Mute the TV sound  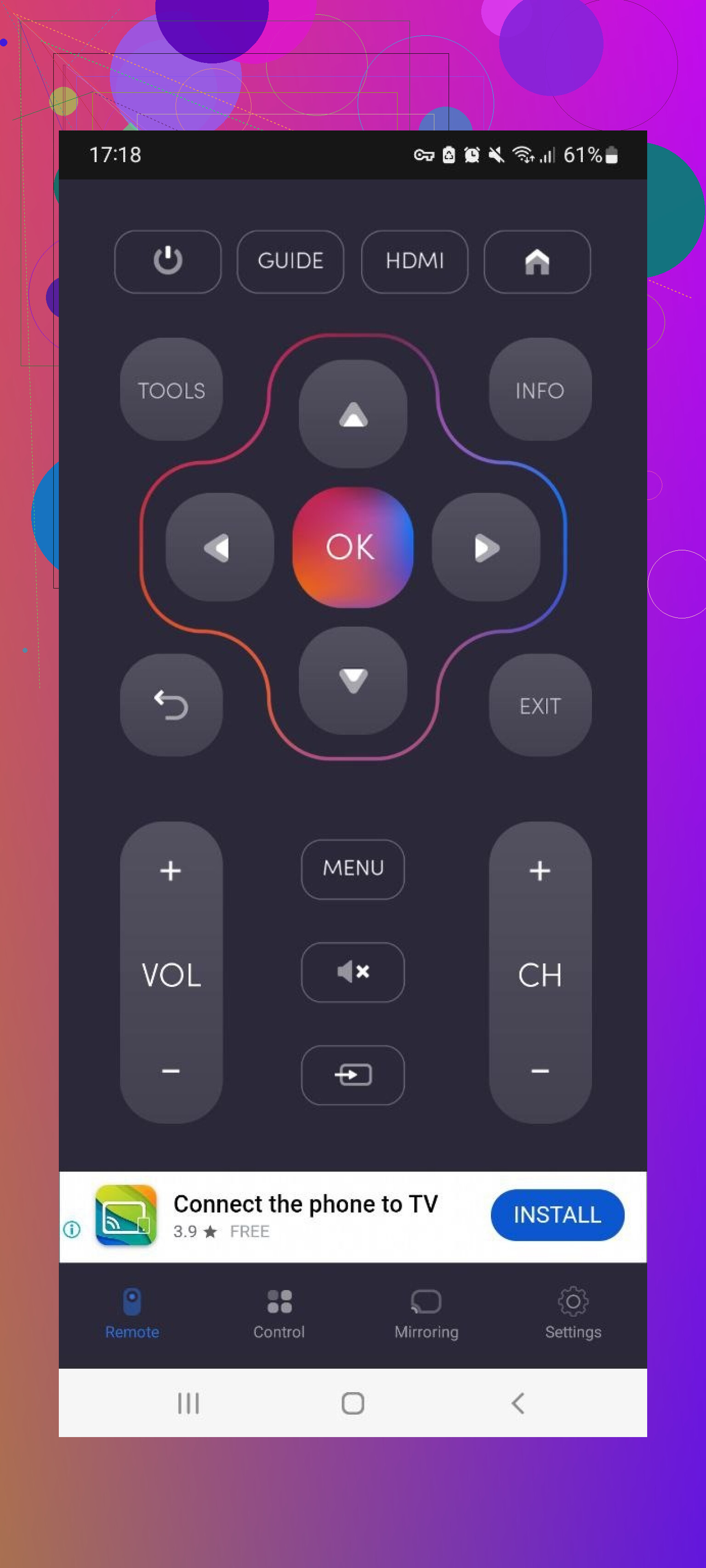353,972
